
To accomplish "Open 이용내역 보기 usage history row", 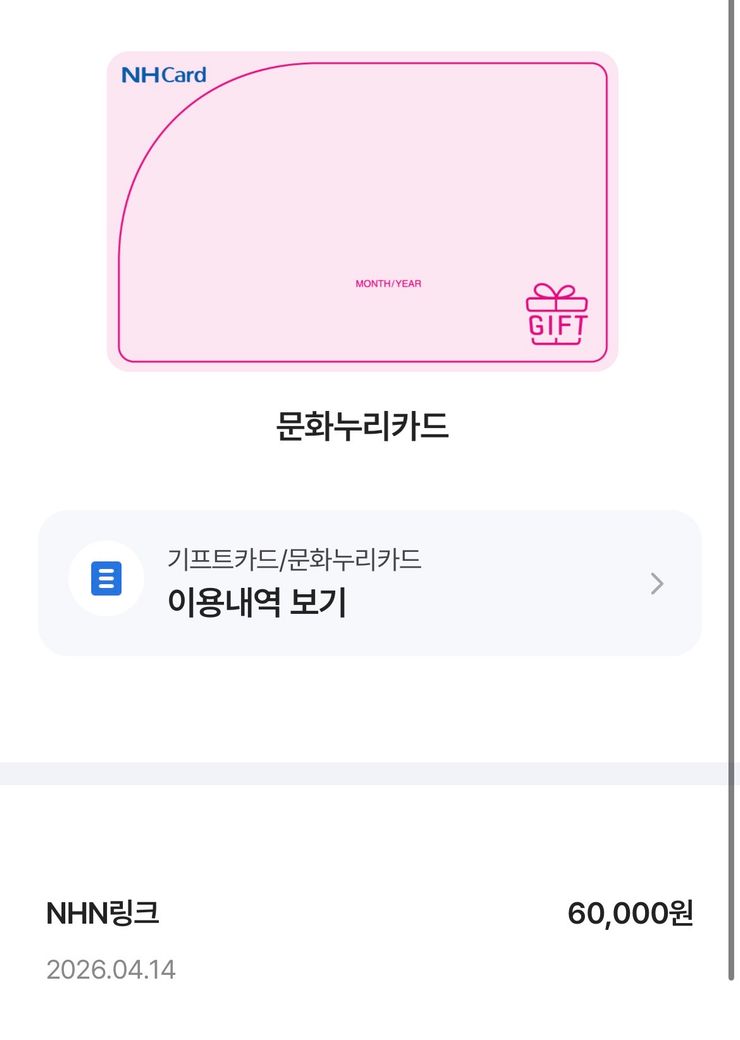I will (x=369, y=583).
